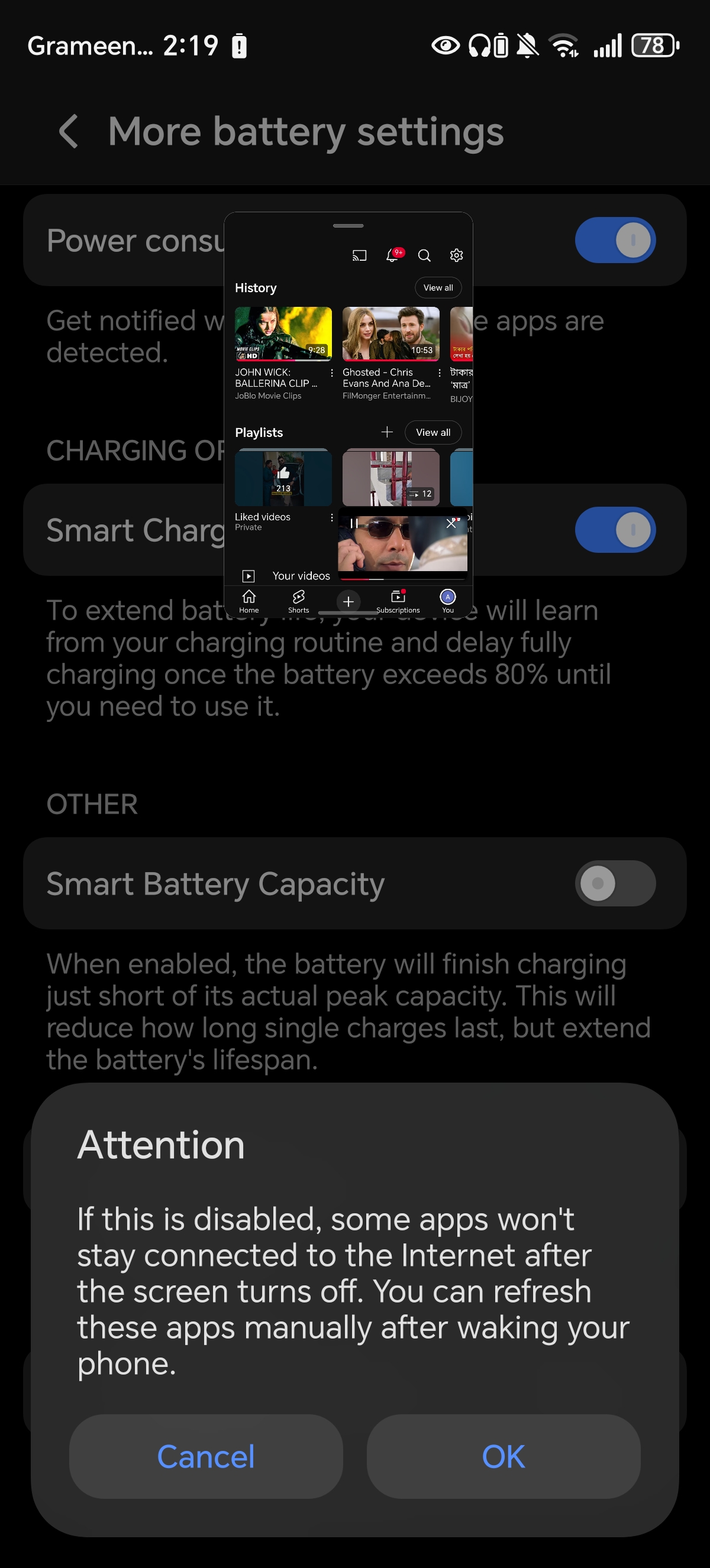Open the JOHN WICK: BALLERINA CLIP video
This screenshot has width=710, height=1568.
[x=283, y=333]
